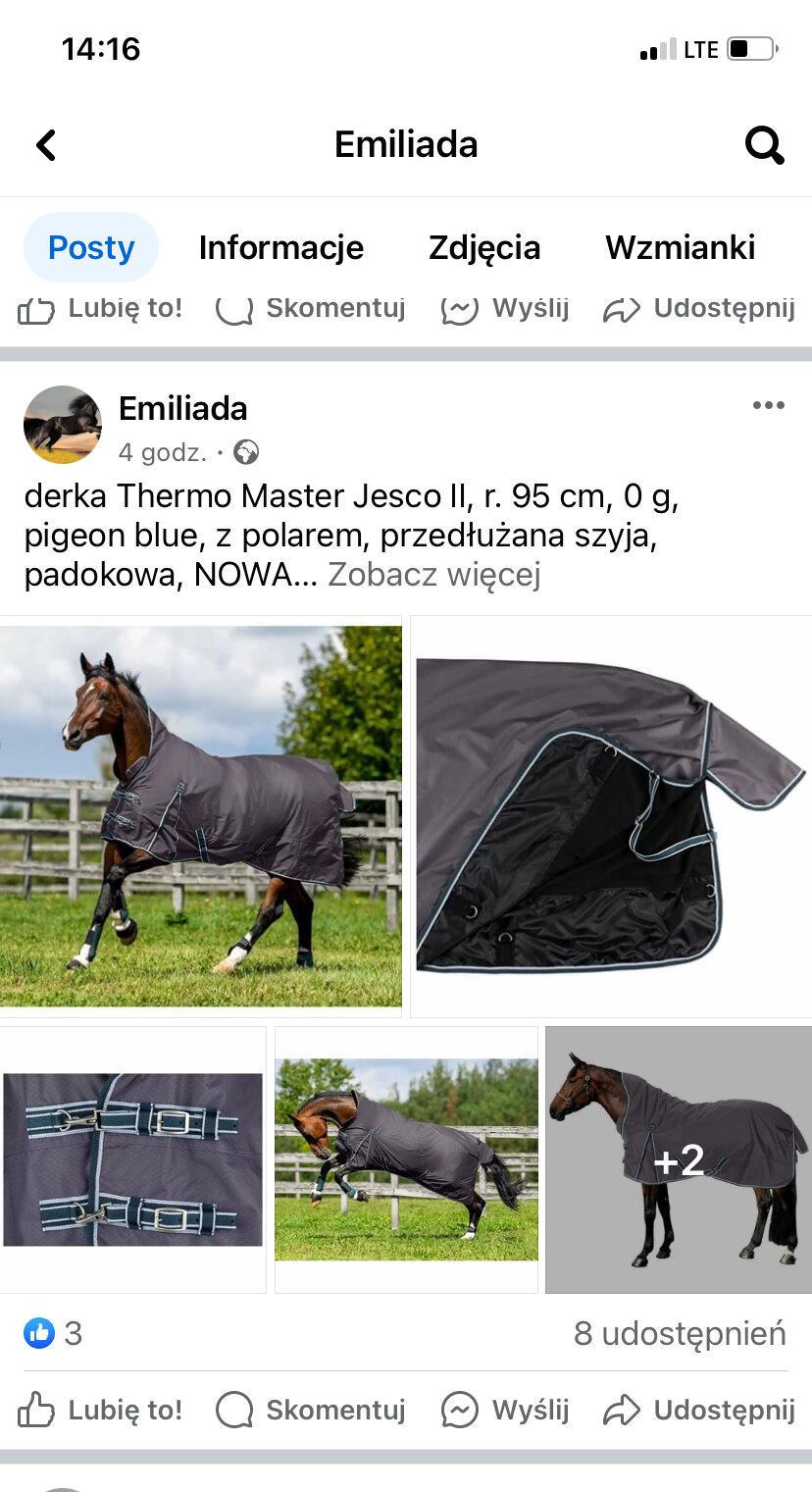Like the derka Thermo Master post
The image size is (812, 1492).
coord(101,1410)
